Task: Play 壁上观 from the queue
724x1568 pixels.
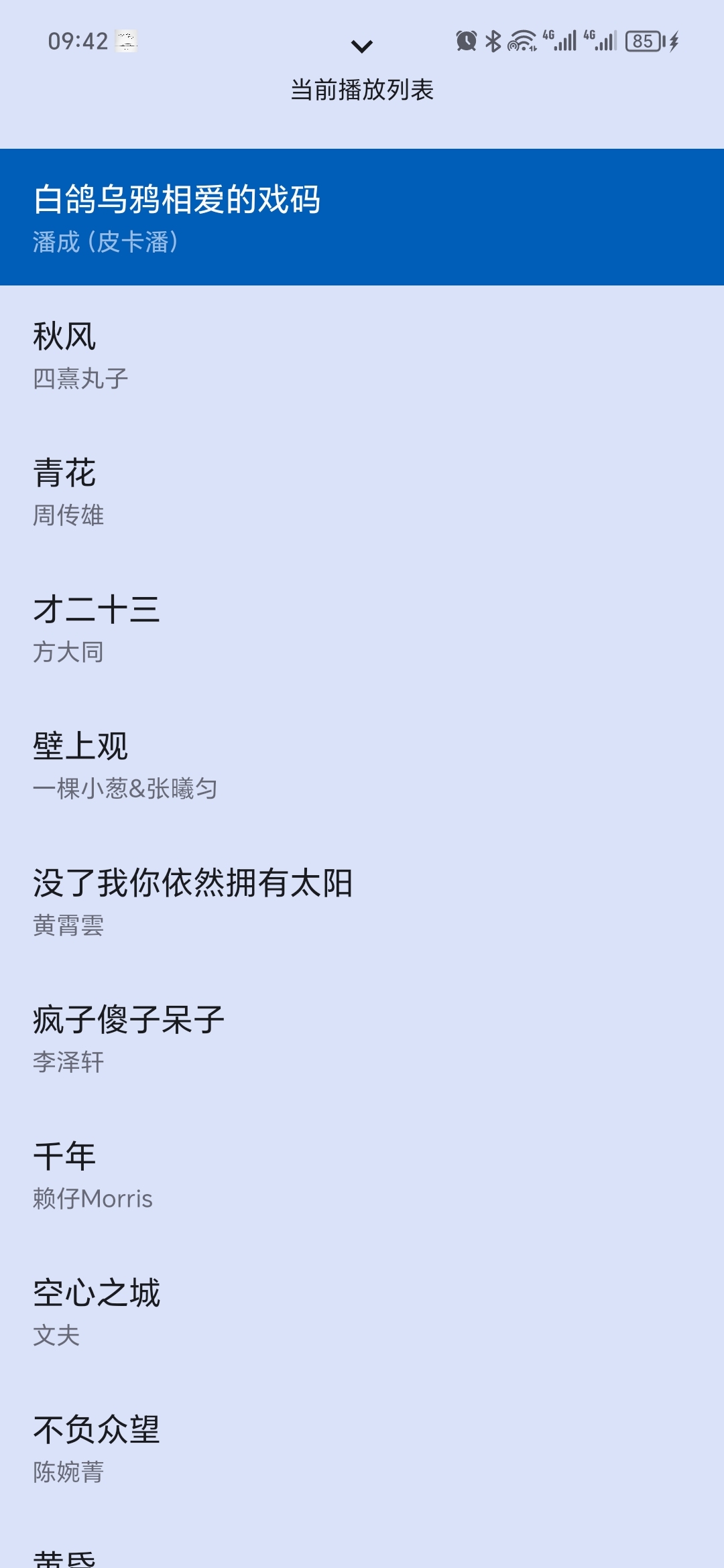Action: tap(362, 765)
